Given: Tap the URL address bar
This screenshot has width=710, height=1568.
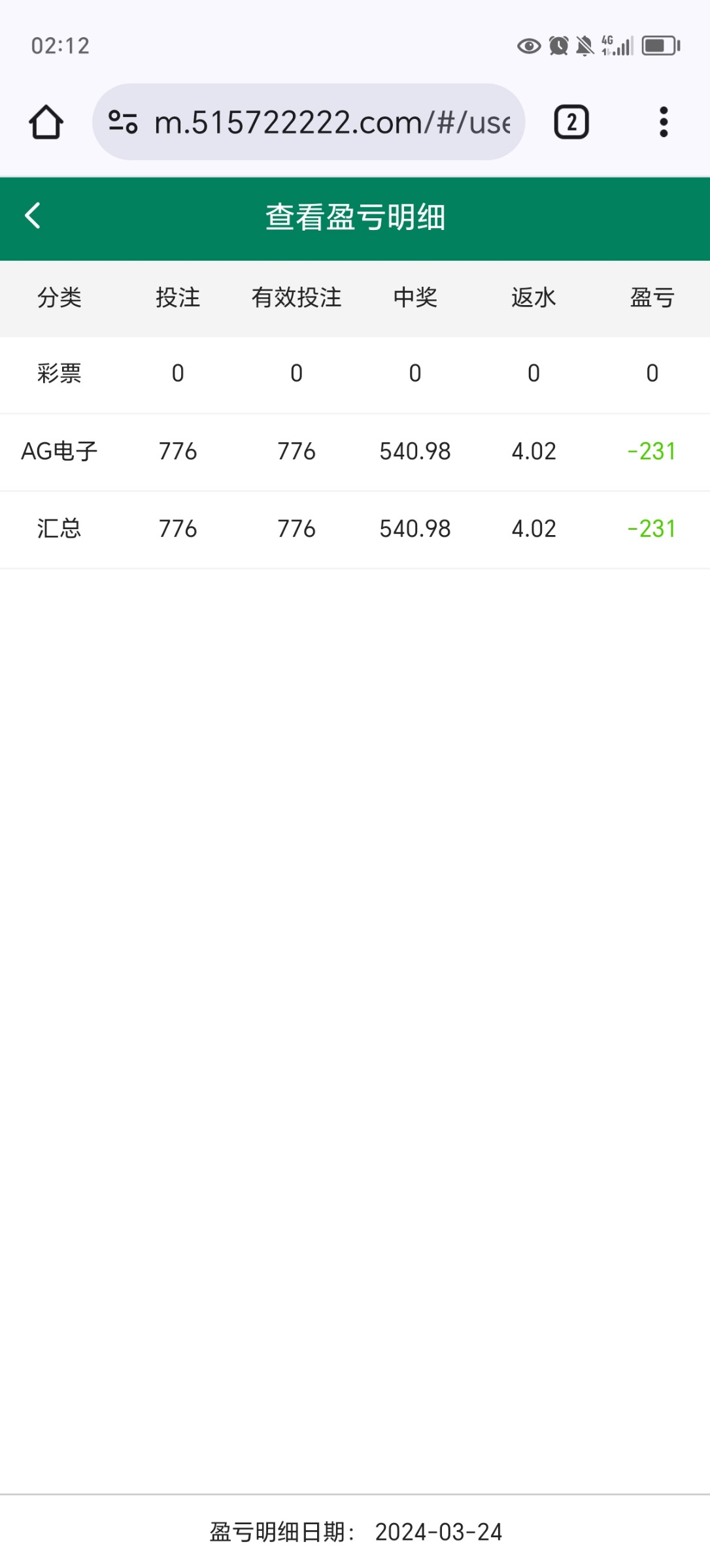Looking at the screenshot, I should pos(330,122).
